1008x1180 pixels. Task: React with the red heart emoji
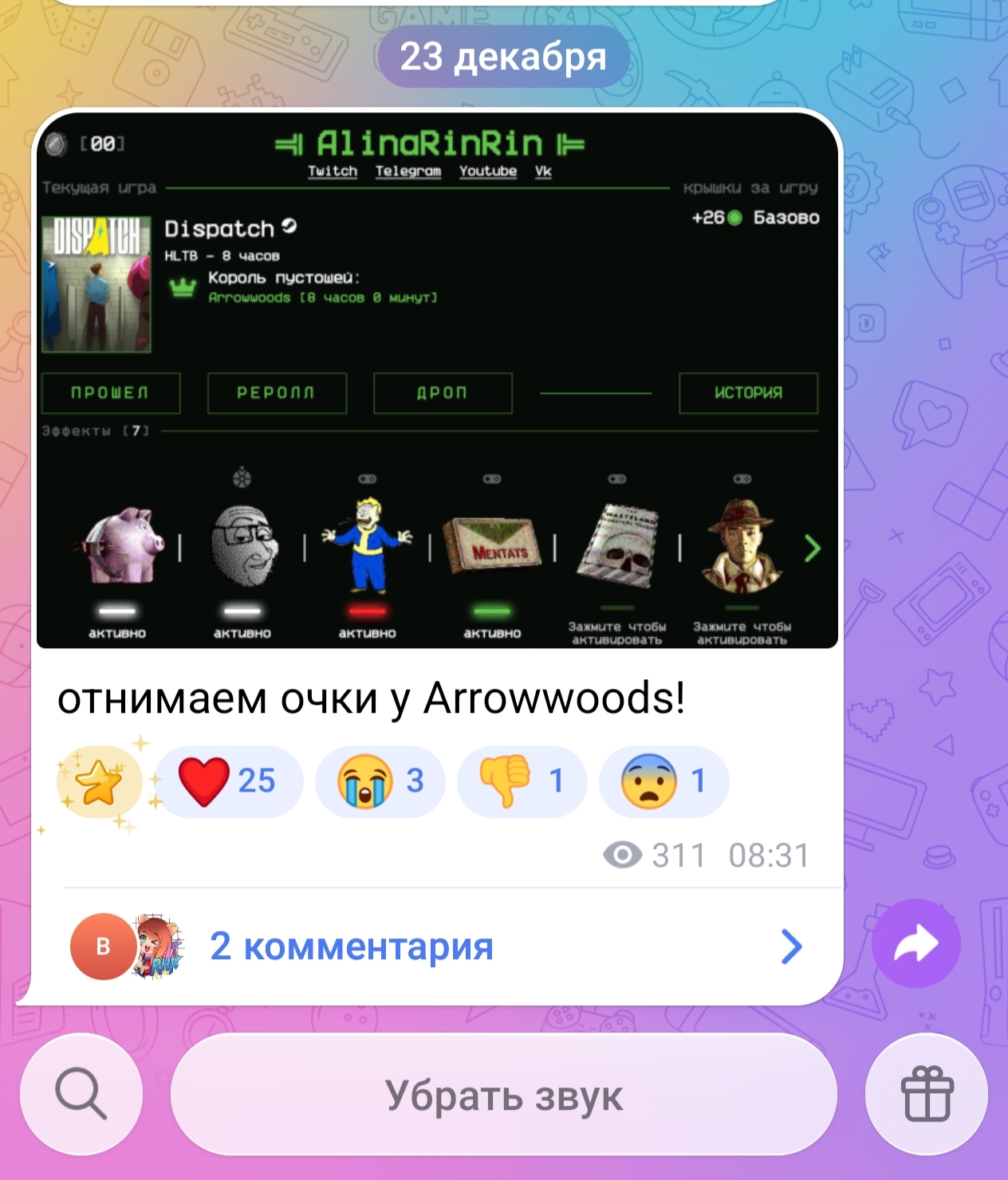coord(228,781)
